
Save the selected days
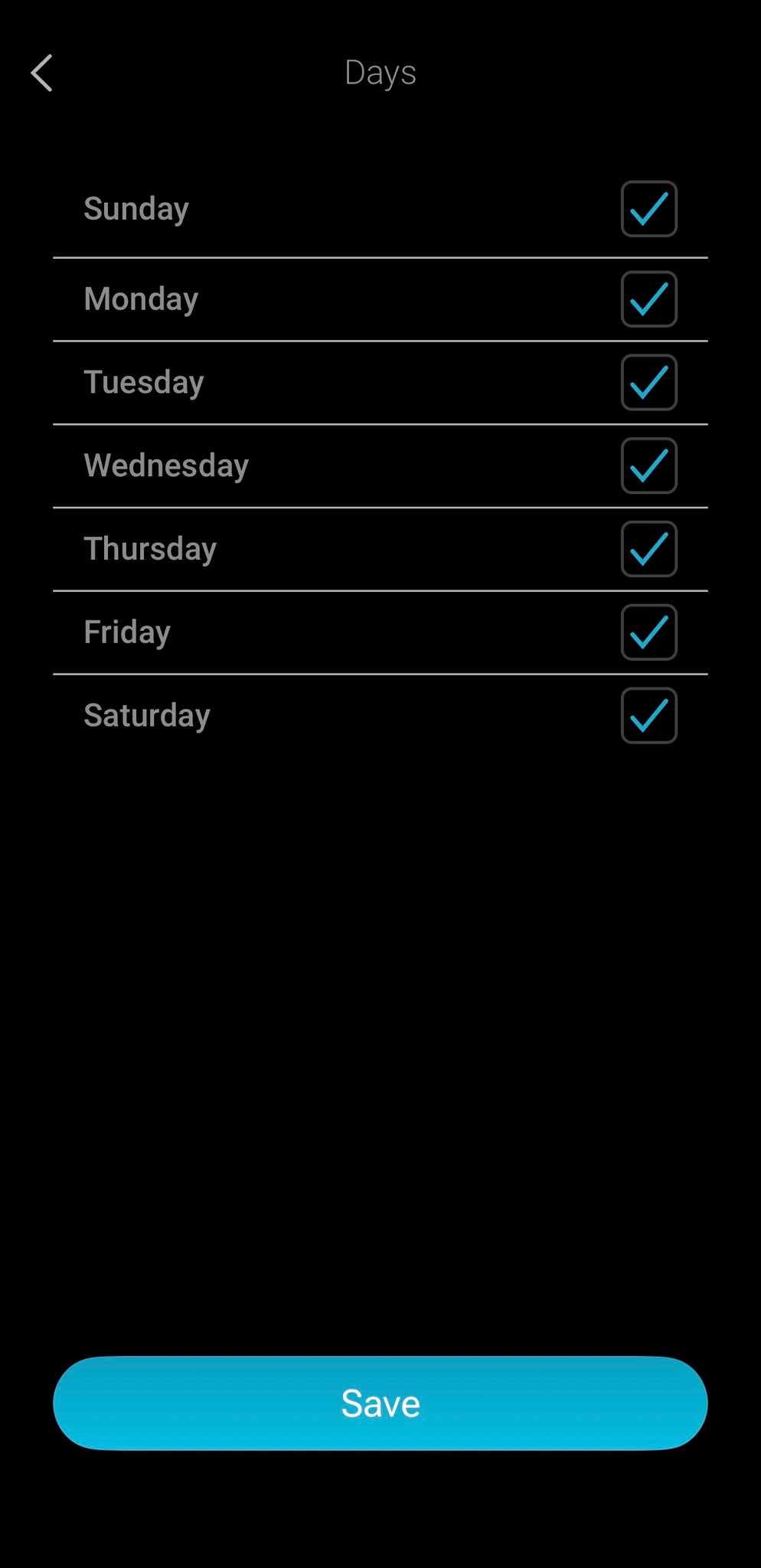click(380, 1403)
